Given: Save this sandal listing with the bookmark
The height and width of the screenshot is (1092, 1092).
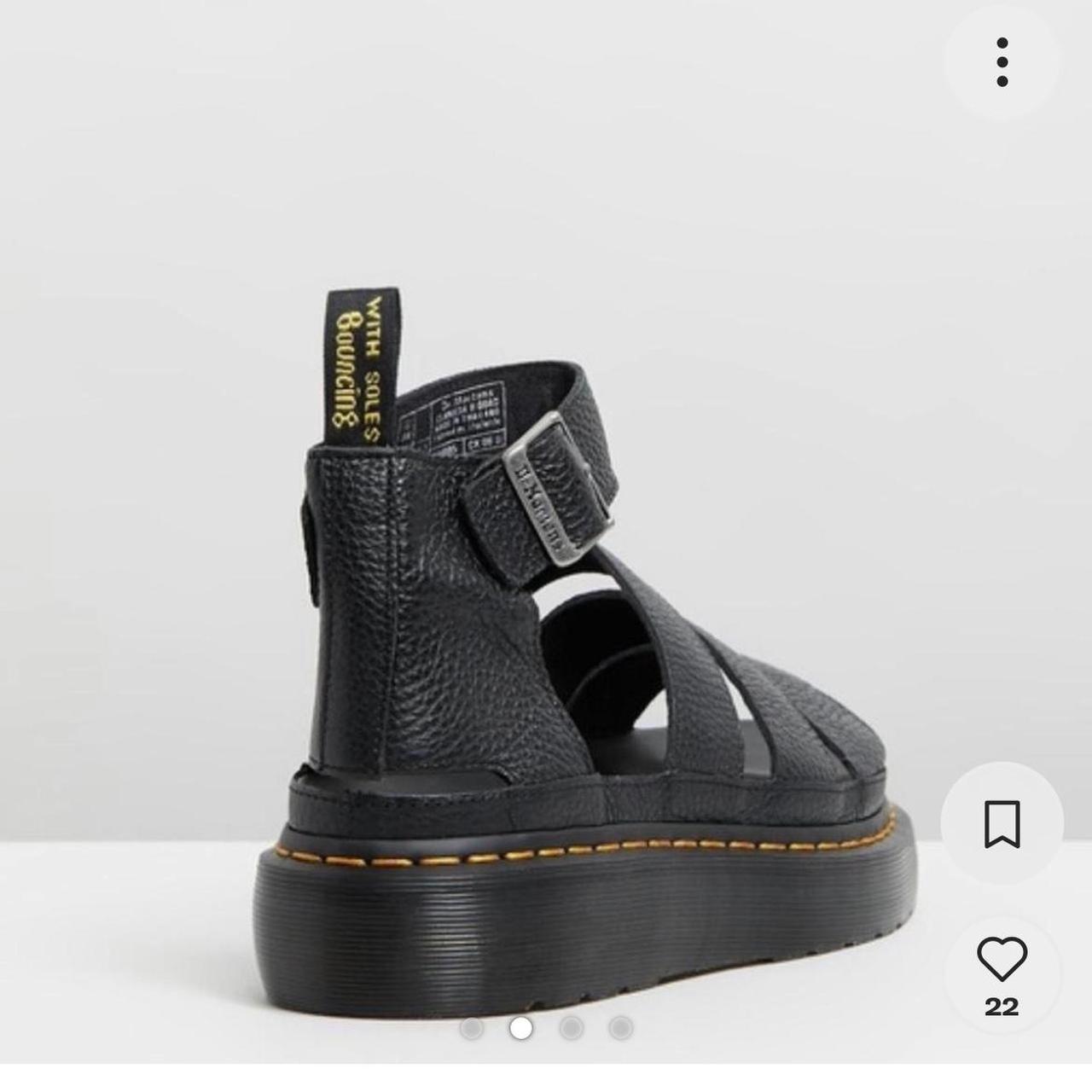Looking at the screenshot, I should point(1002,823).
